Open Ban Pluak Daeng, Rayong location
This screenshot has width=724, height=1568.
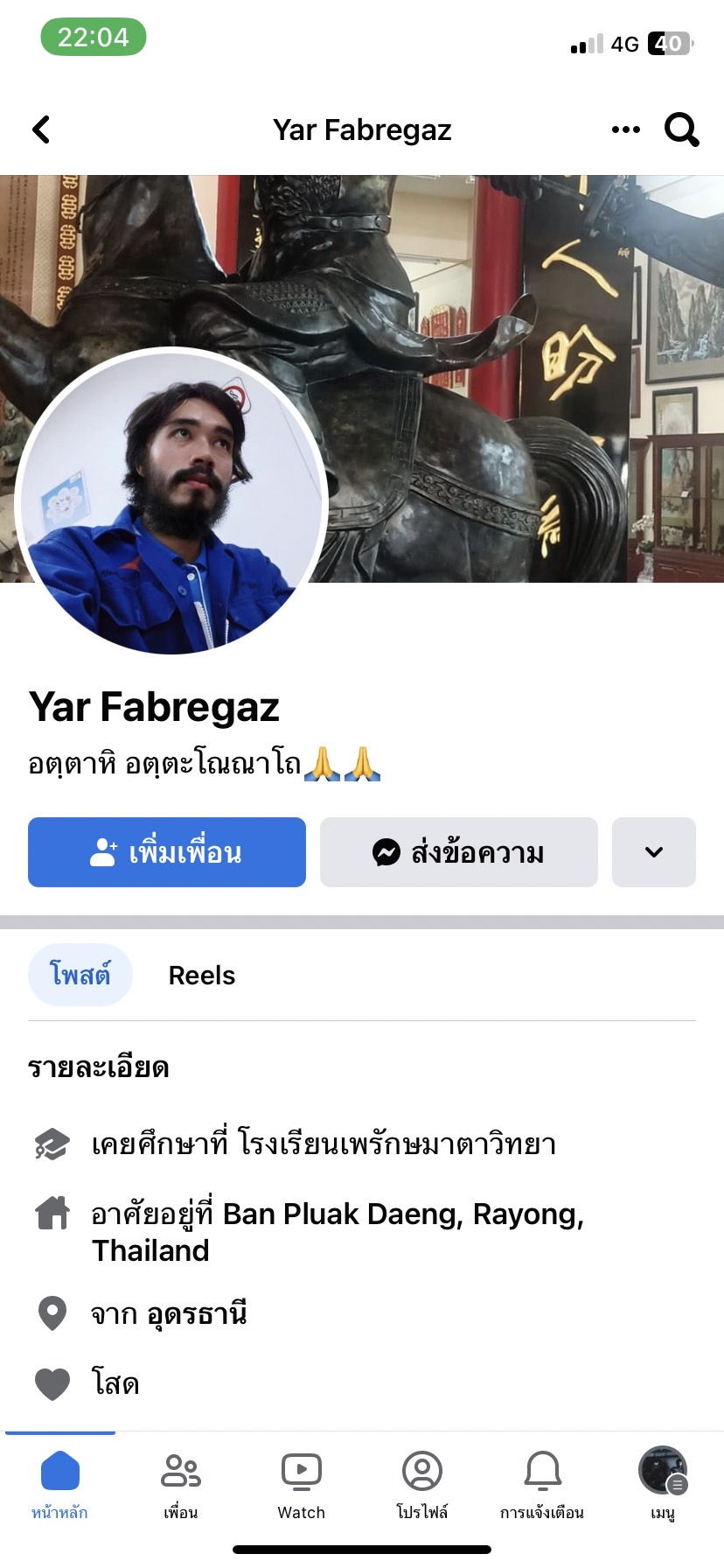click(402, 1214)
